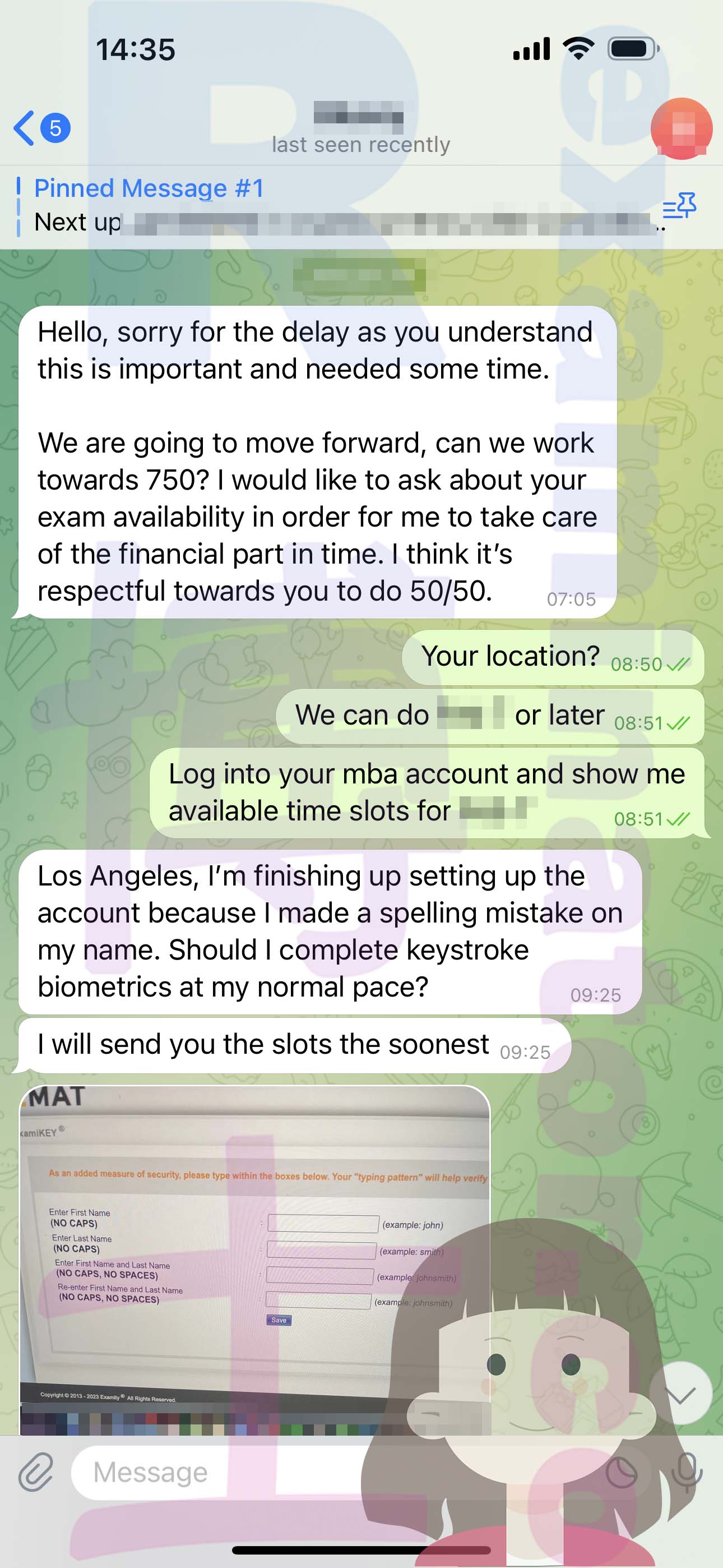Open the contact's profile avatar
The width and height of the screenshot is (723, 1568).
pos(681,128)
